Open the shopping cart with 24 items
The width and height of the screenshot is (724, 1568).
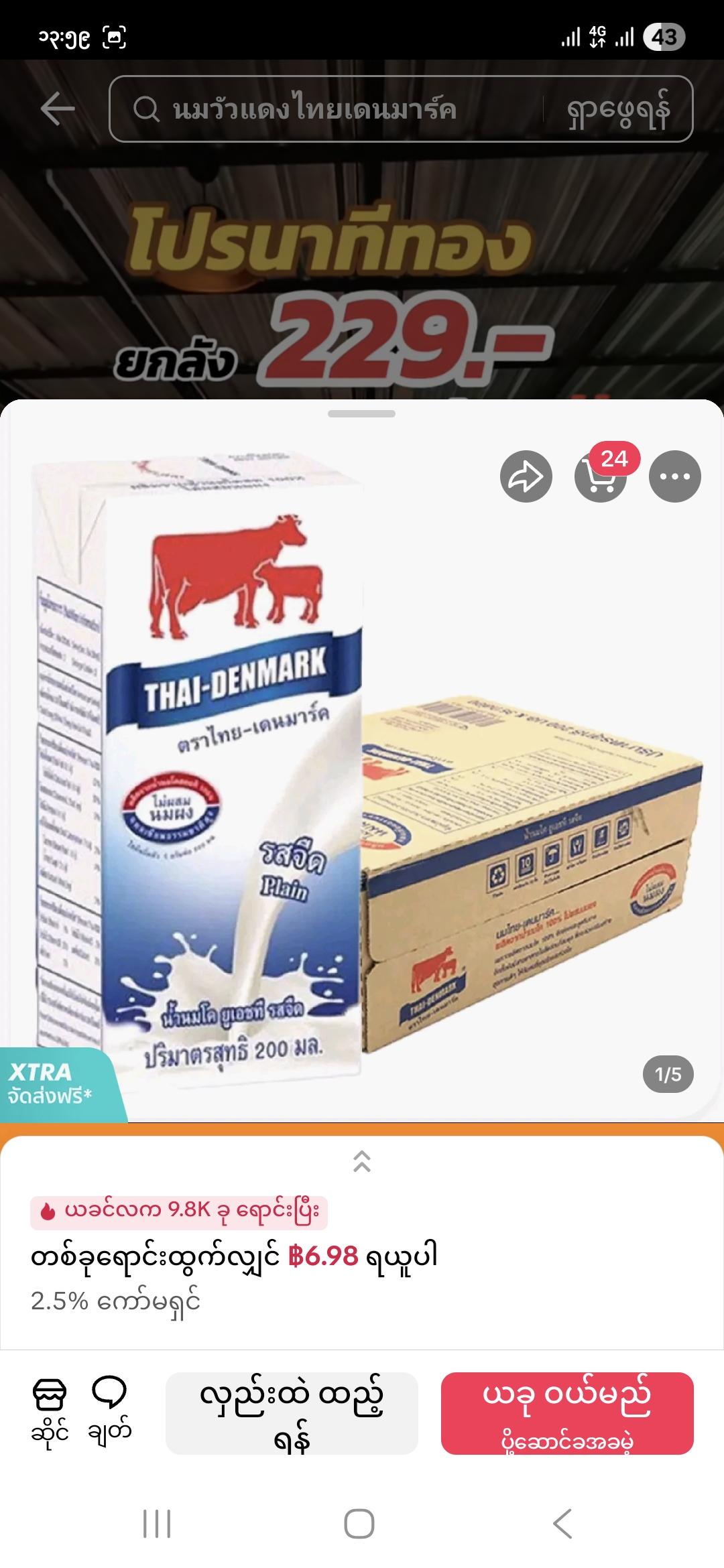601,476
